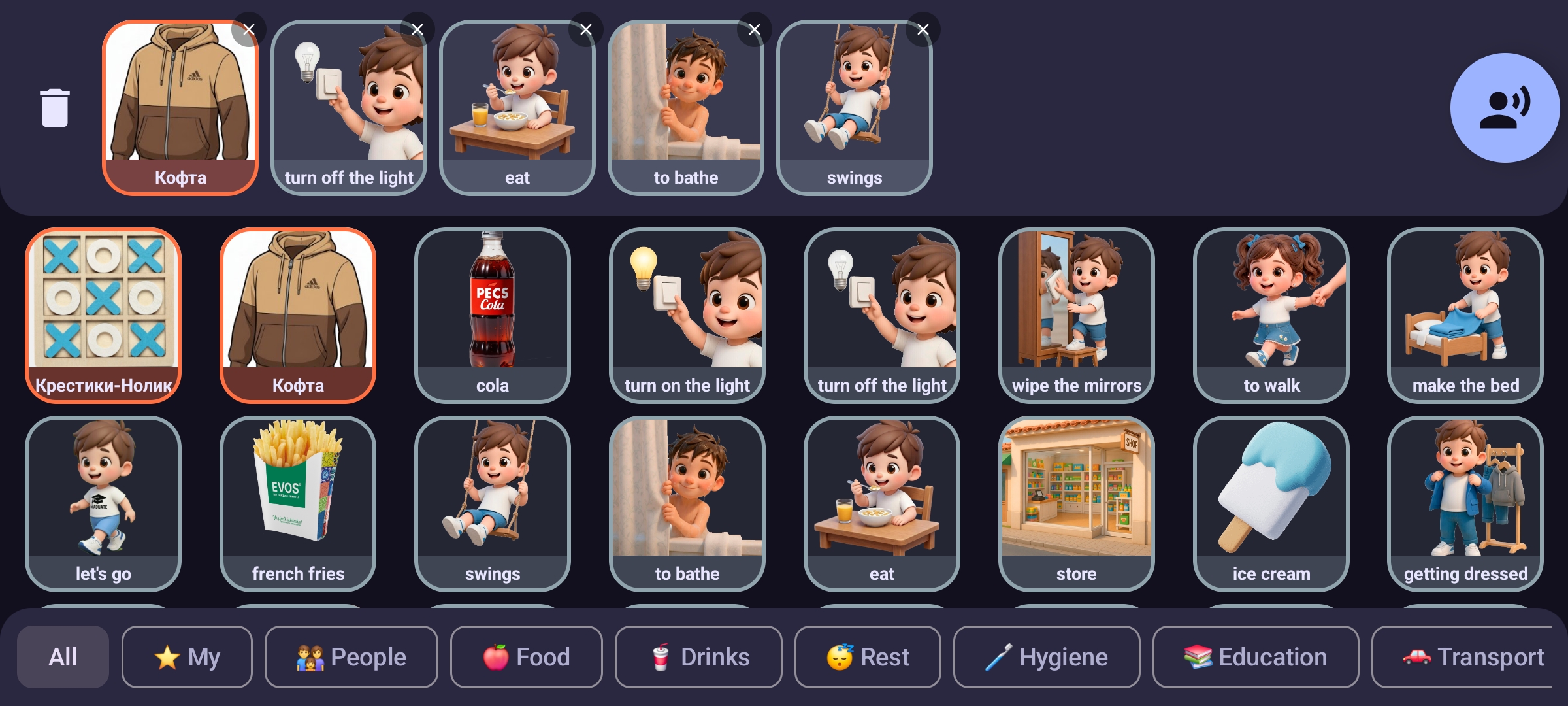This screenshot has height=706, width=1568.
Task: Add the turn on the light card
Action: point(687,315)
